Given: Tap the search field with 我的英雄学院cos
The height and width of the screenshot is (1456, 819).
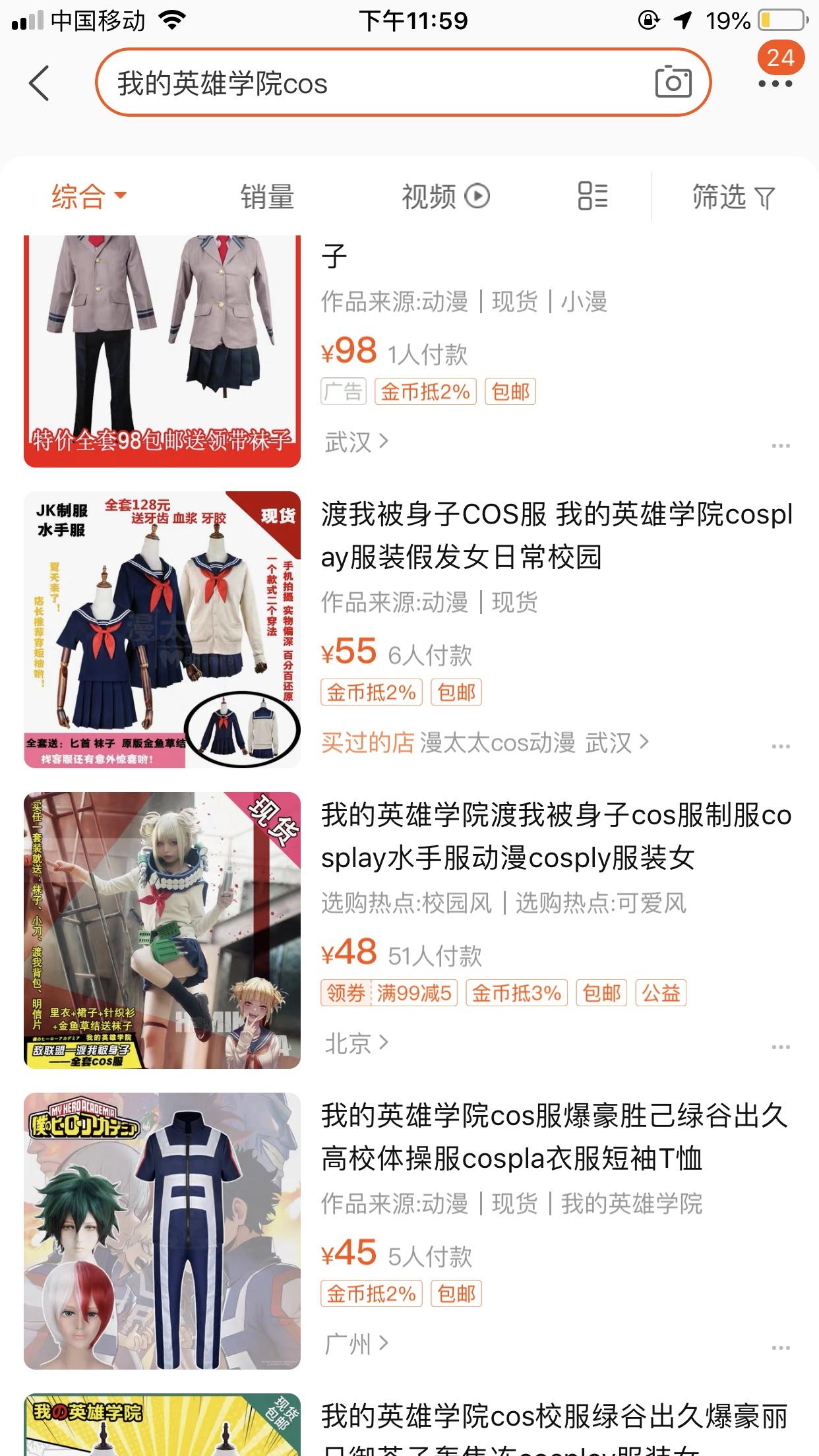Looking at the screenshot, I should point(369,84).
